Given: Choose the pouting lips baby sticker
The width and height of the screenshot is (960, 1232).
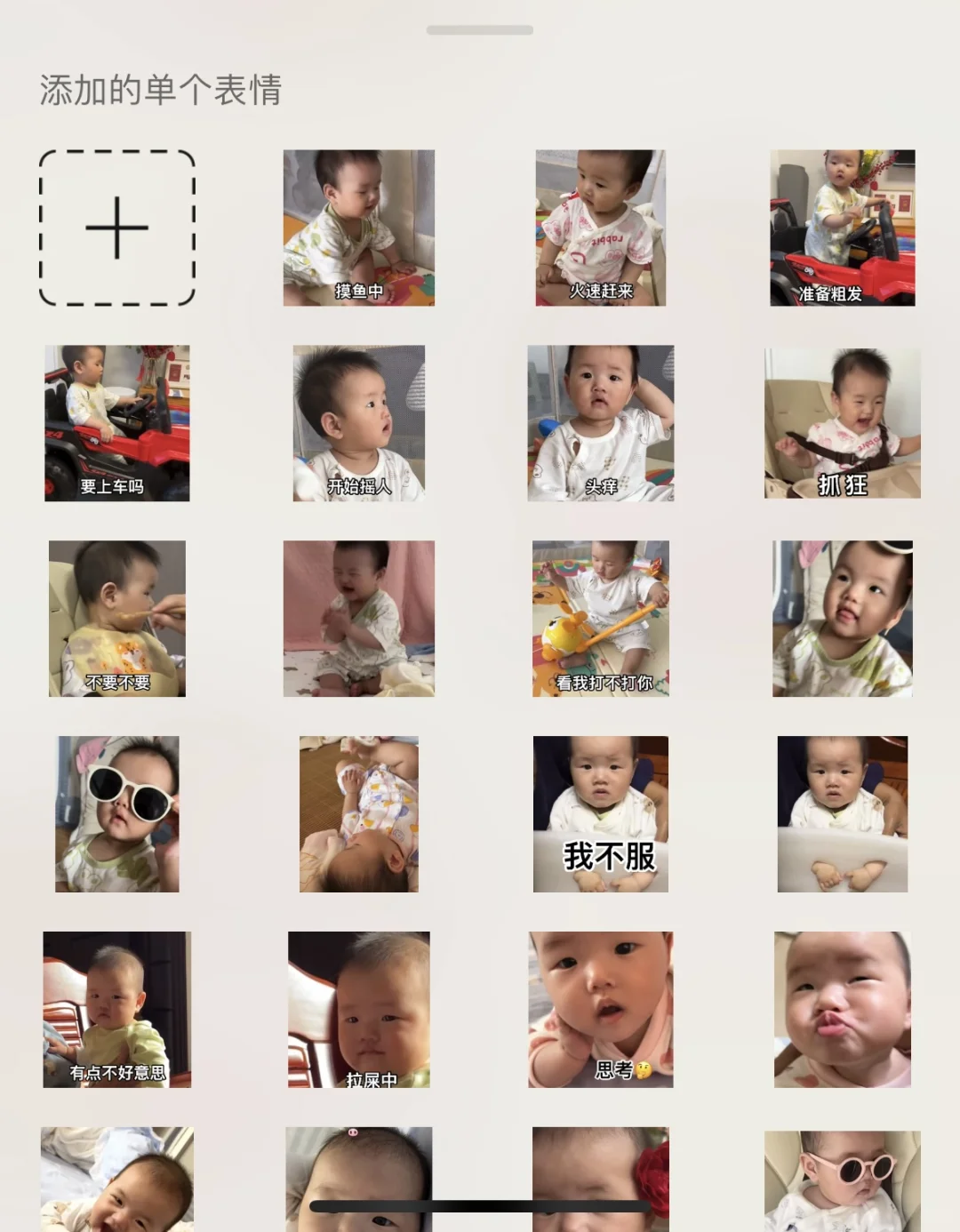Looking at the screenshot, I should click(x=842, y=1010).
